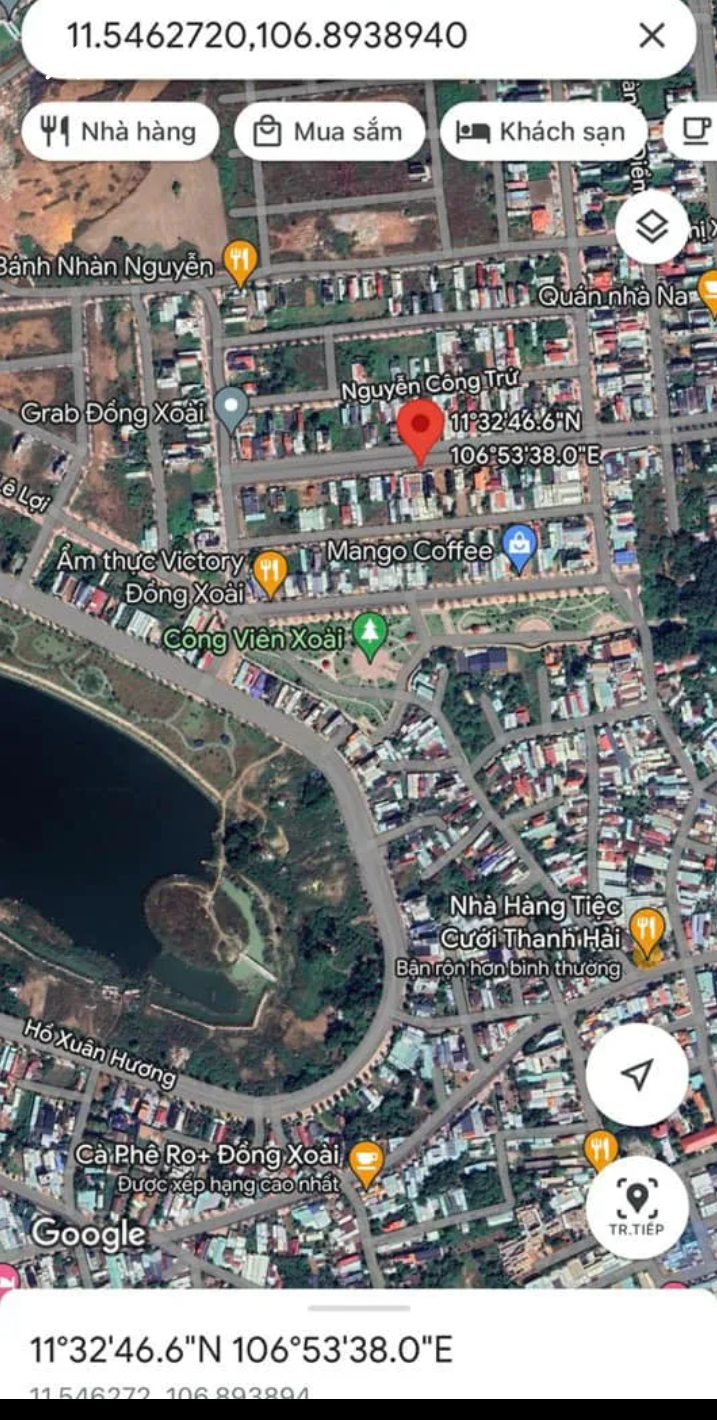This screenshot has width=717, height=1420.
Task: Open Mango Coffee place marker
Action: point(519,548)
